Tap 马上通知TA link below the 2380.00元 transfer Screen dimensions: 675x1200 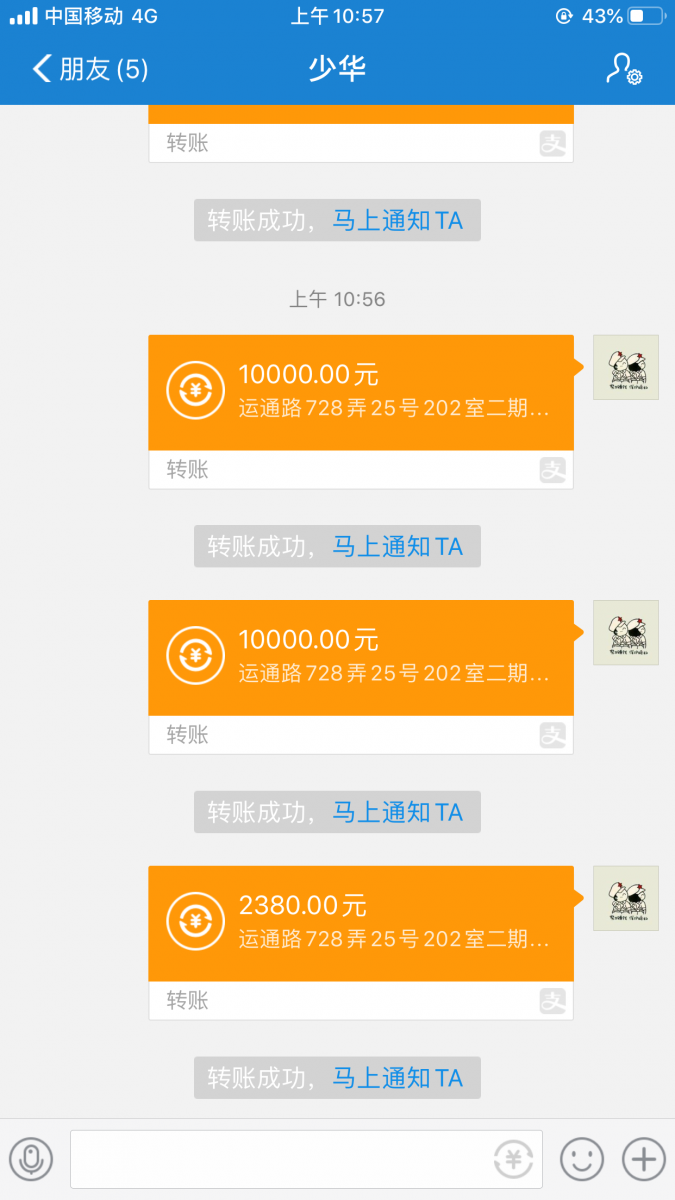pyautogui.click(x=398, y=1078)
